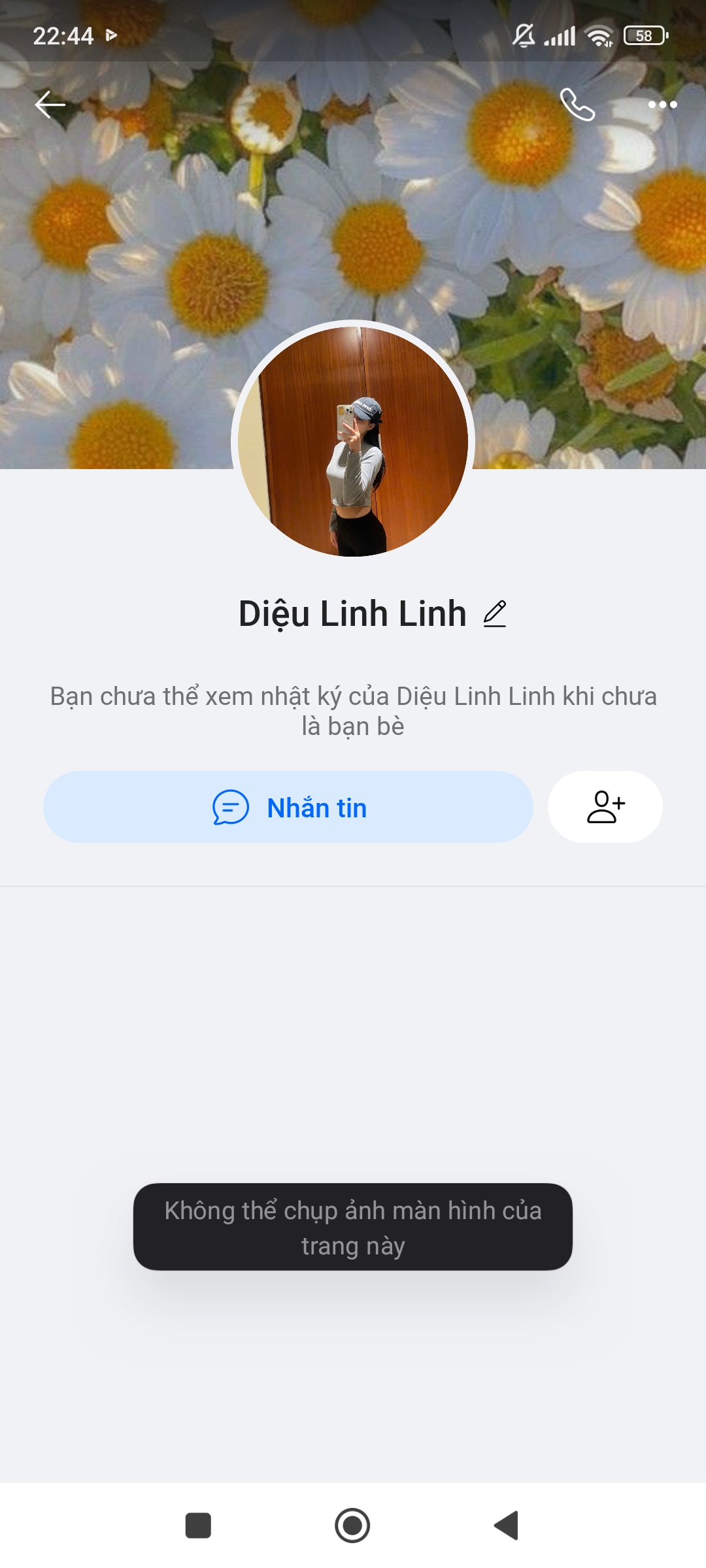This screenshot has height=1568, width=706.
Task: Go back using the top-left arrow
Action: click(50, 105)
